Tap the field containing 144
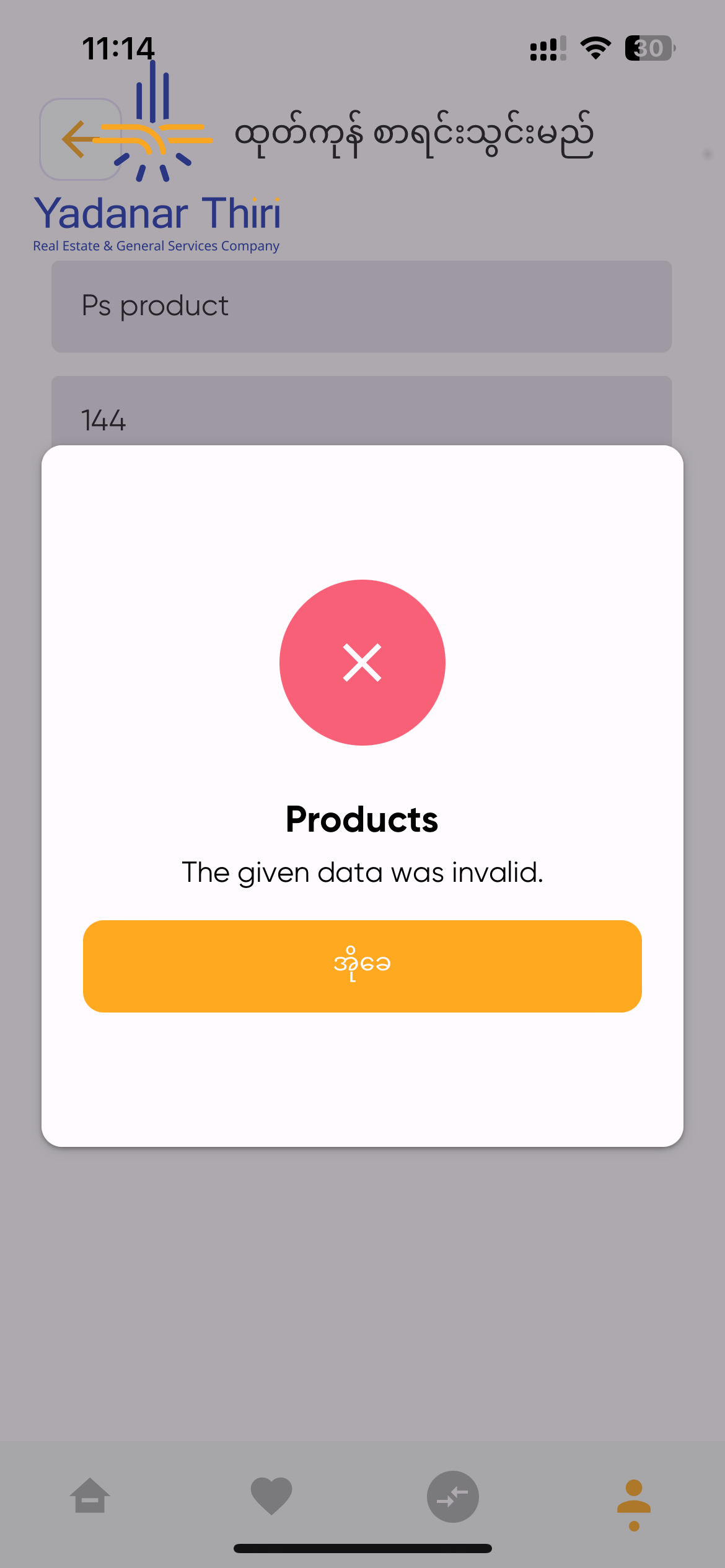Screen dimensions: 725x1568 pos(361,412)
